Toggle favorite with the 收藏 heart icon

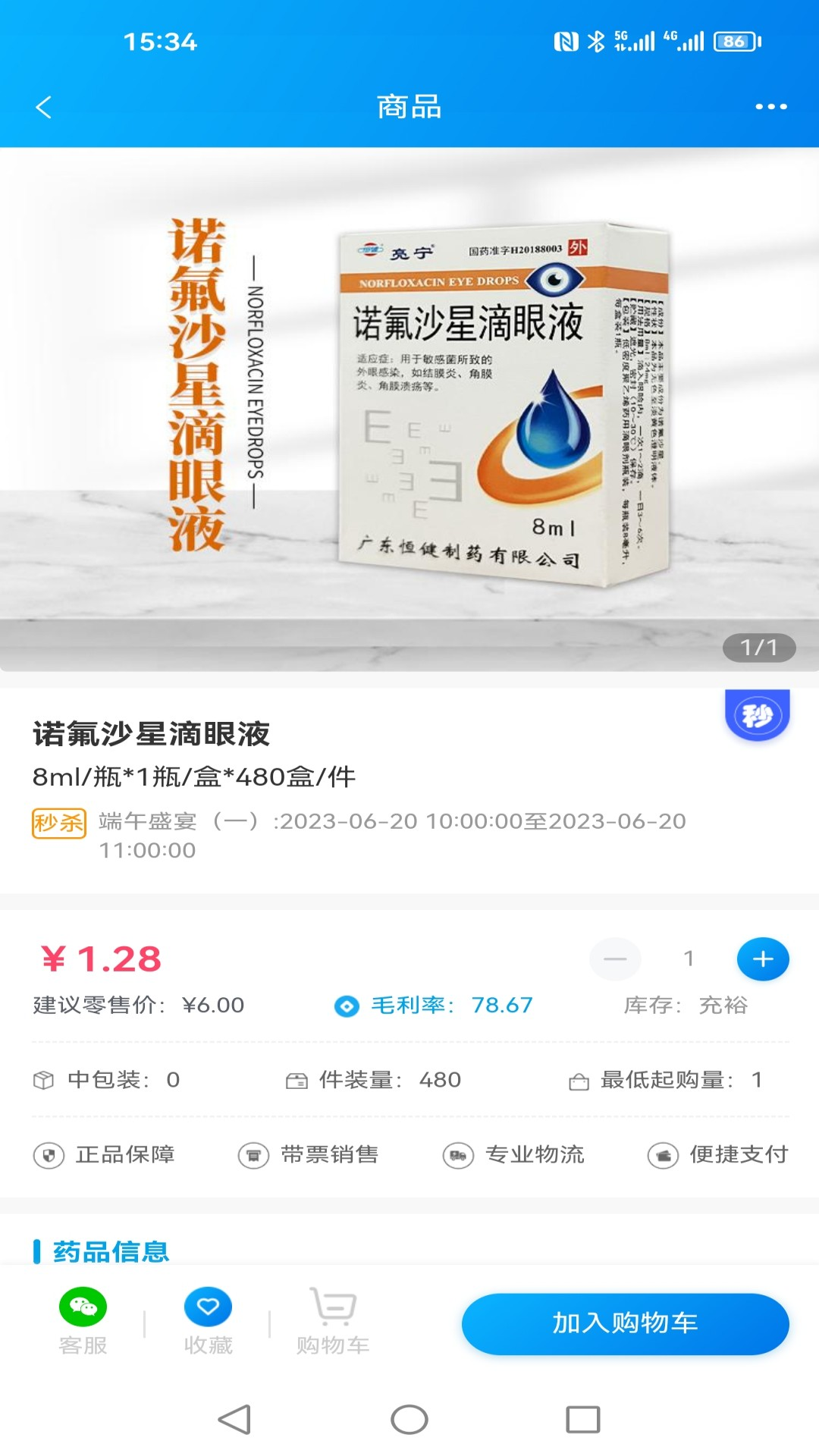(x=207, y=1307)
